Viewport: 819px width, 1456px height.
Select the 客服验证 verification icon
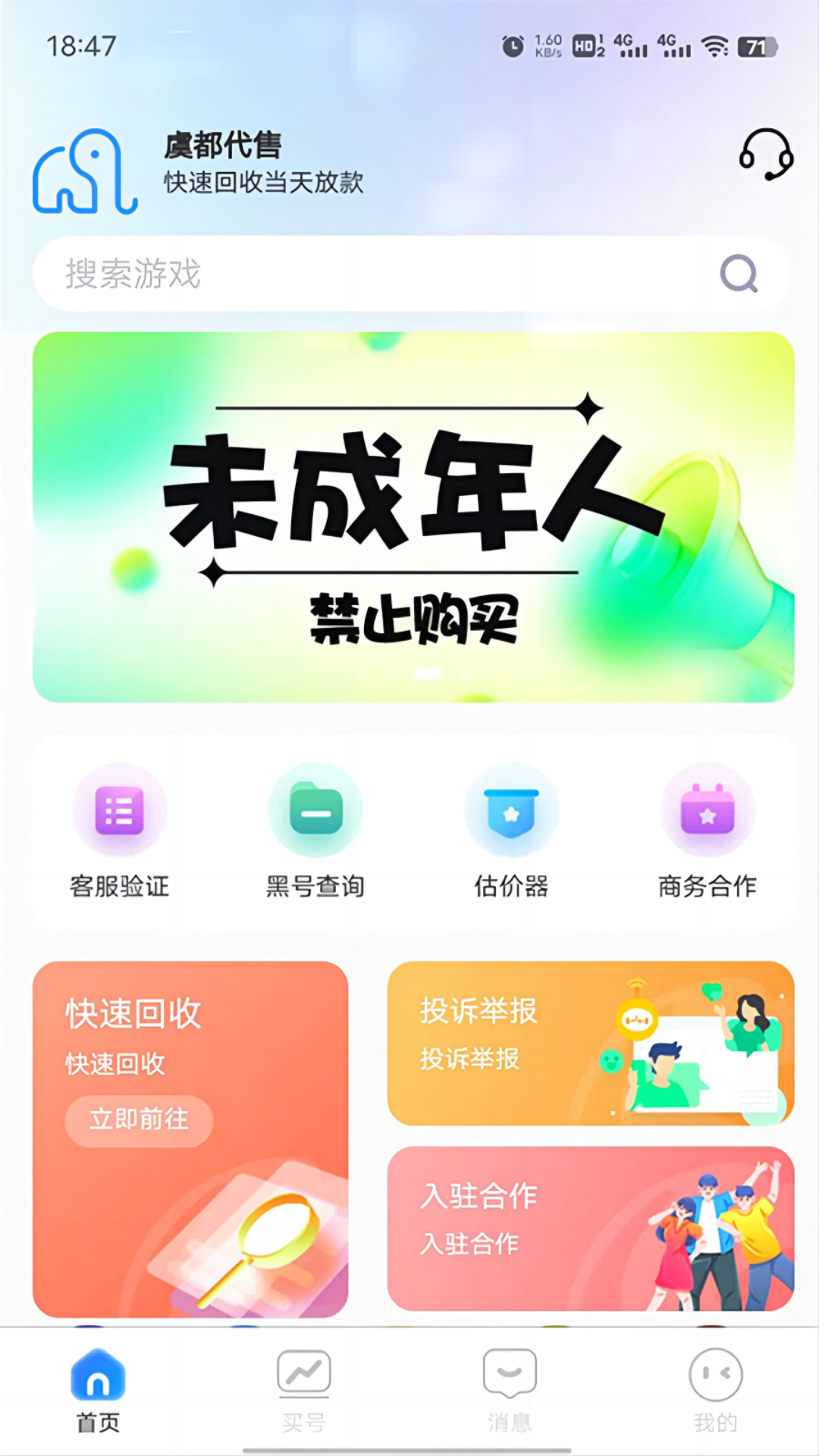point(119,809)
